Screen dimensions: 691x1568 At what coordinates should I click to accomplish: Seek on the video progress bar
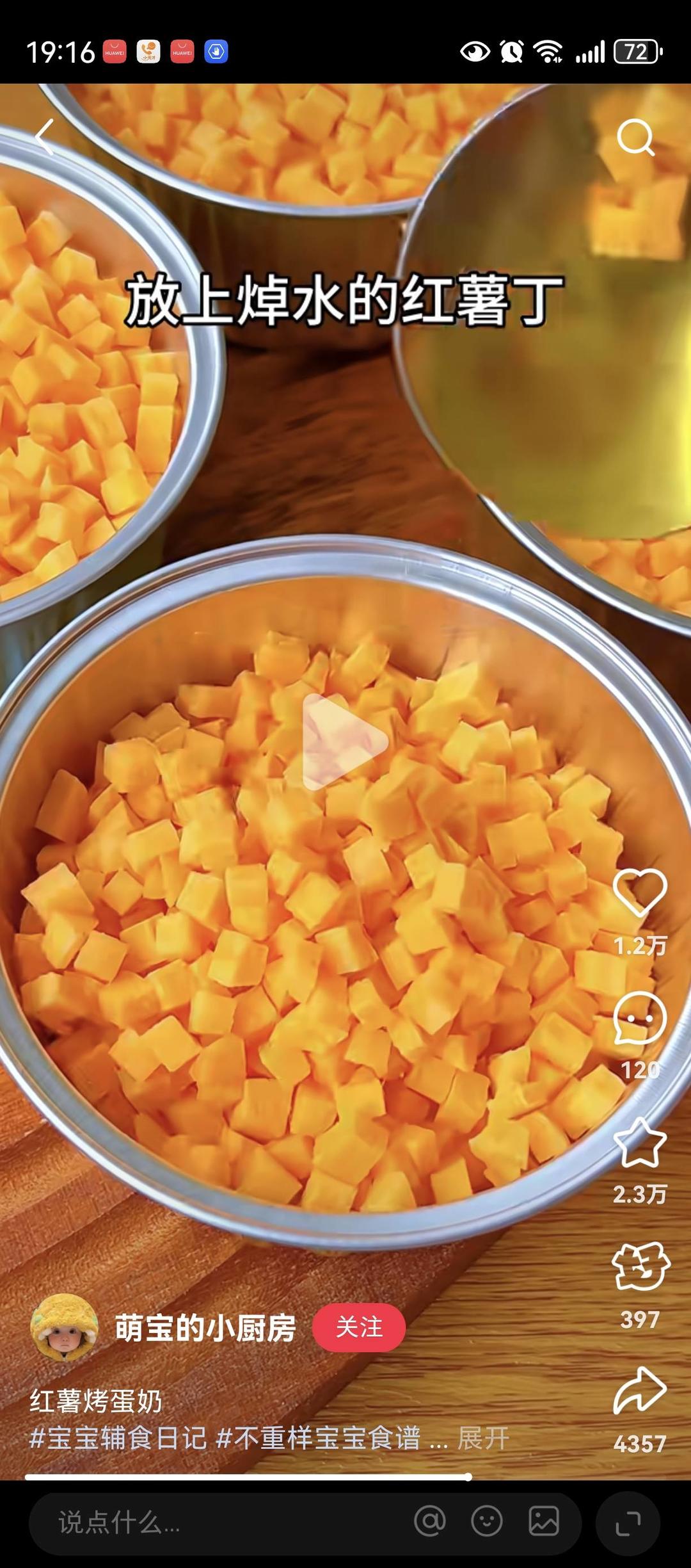click(345, 1477)
